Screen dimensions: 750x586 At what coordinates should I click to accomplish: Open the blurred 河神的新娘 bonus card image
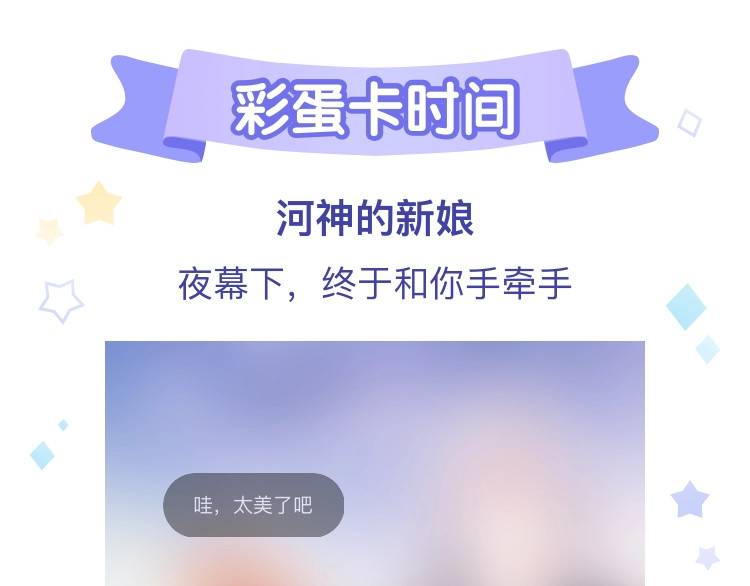point(375,463)
